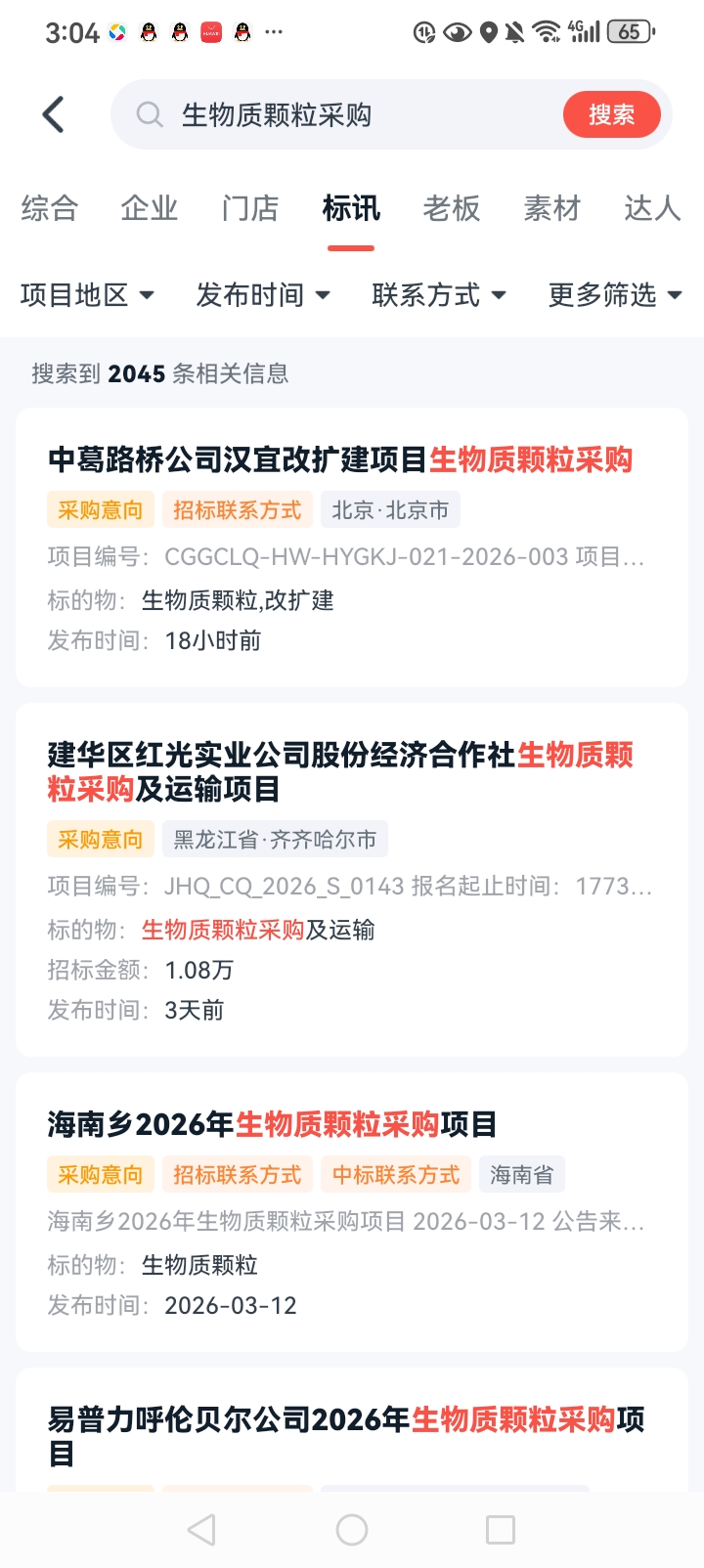
Task: Open the 建华区红光实业公司 procurement result
Action: pos(340,771)
